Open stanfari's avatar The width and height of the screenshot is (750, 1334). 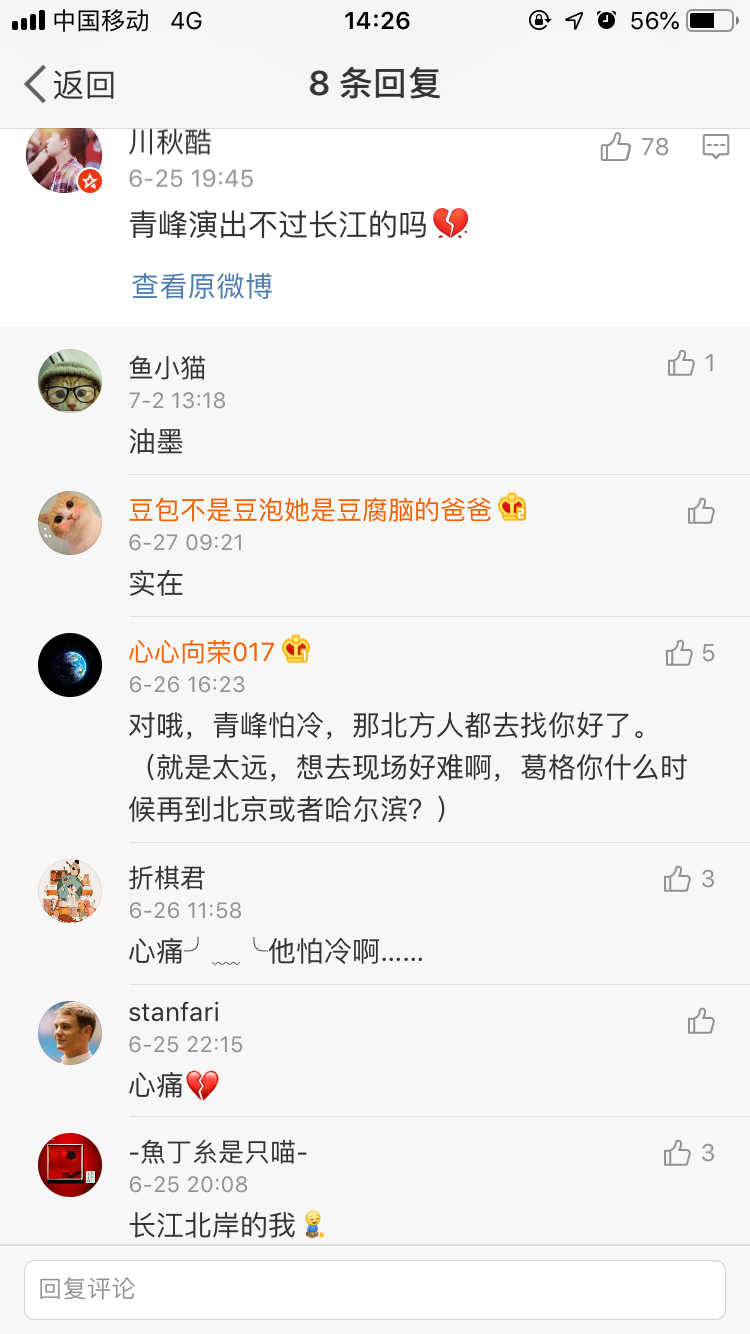pyautogui.click(x=70, y=1033)
